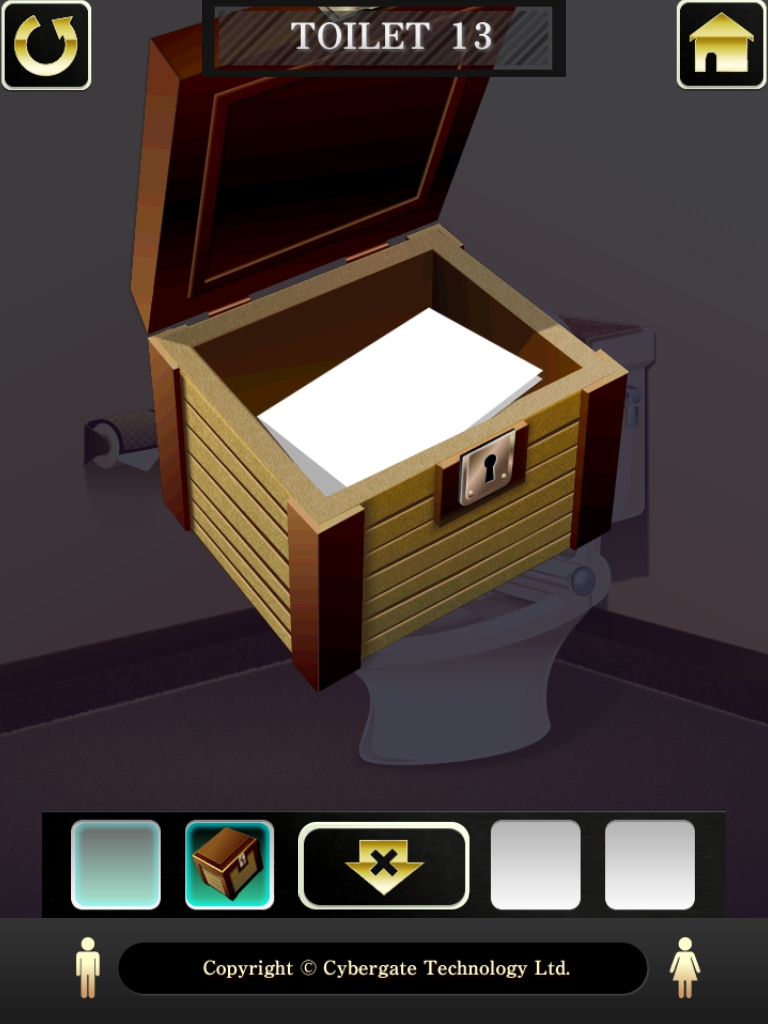
Task: Select the treasure chest inventory item
Action: coord(229,864)
